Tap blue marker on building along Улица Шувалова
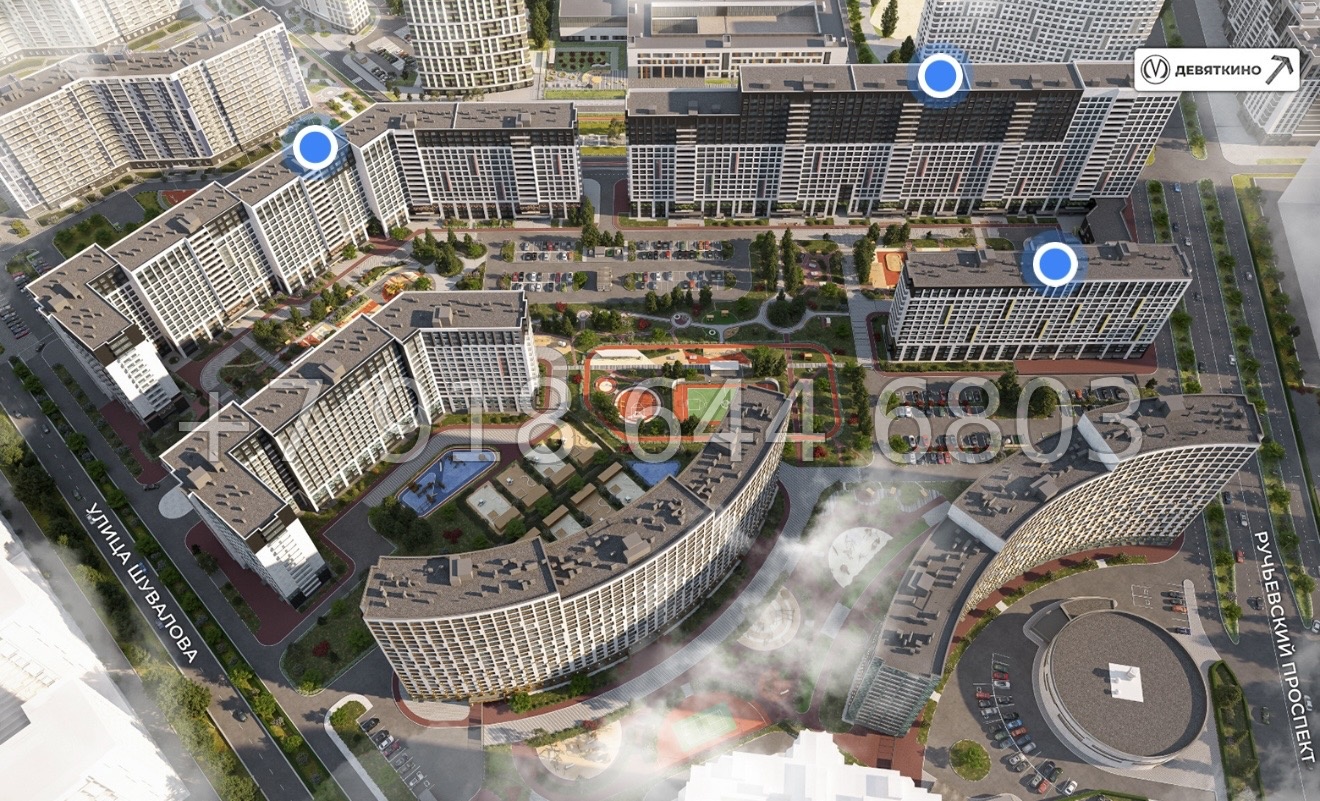Screen dimensions: 1320x801 pos(315,148)
